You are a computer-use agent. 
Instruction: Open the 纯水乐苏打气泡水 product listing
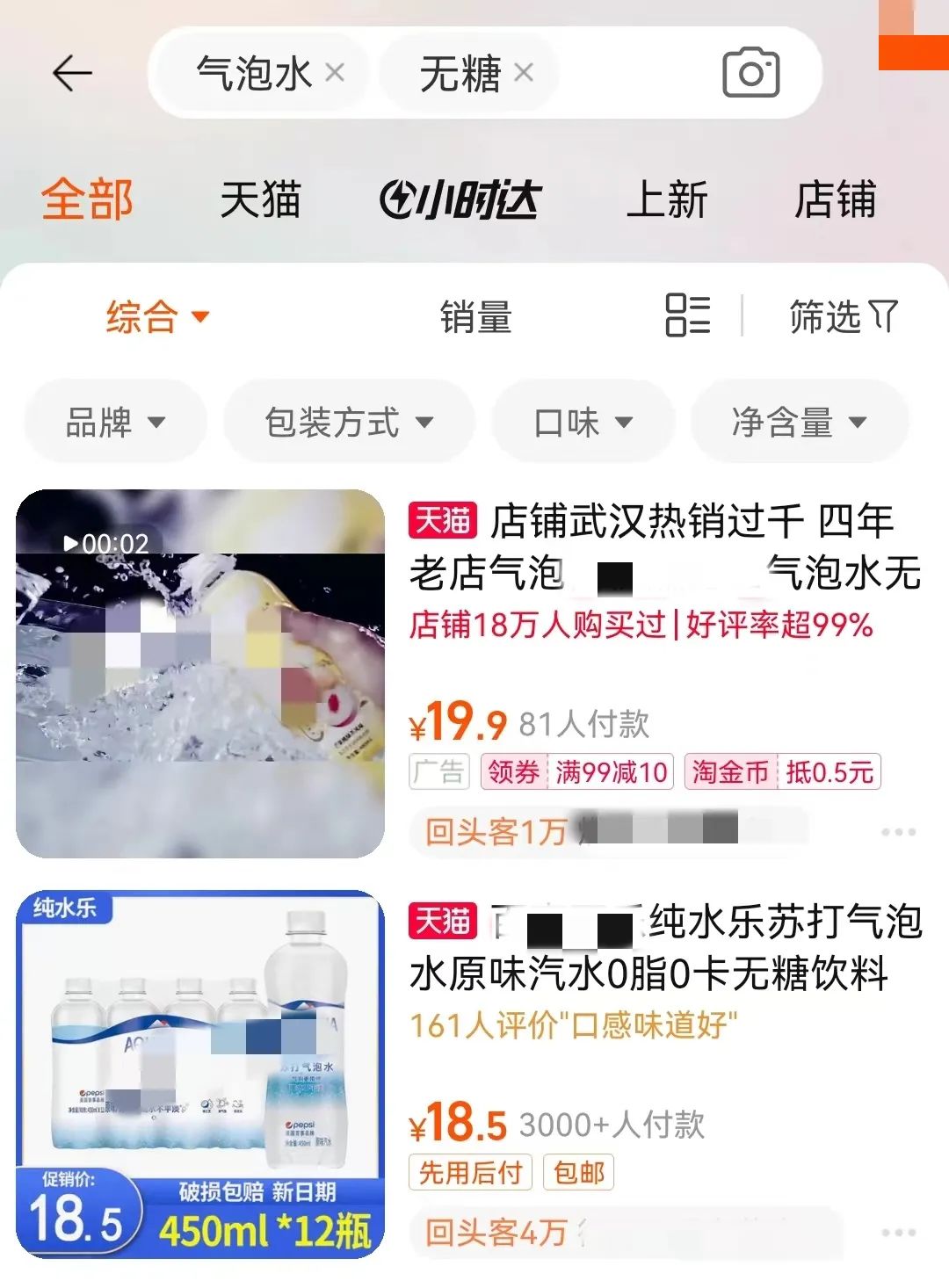(664, 947)
